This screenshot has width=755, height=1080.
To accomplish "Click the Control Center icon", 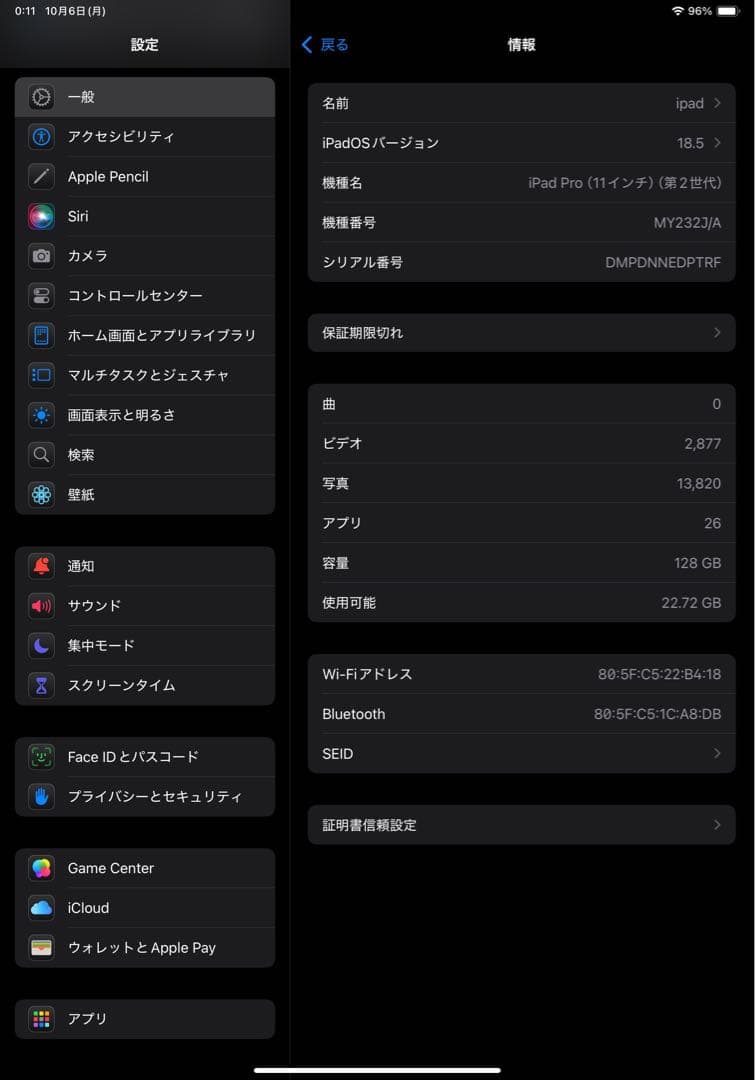I will [x=41, y=296].
